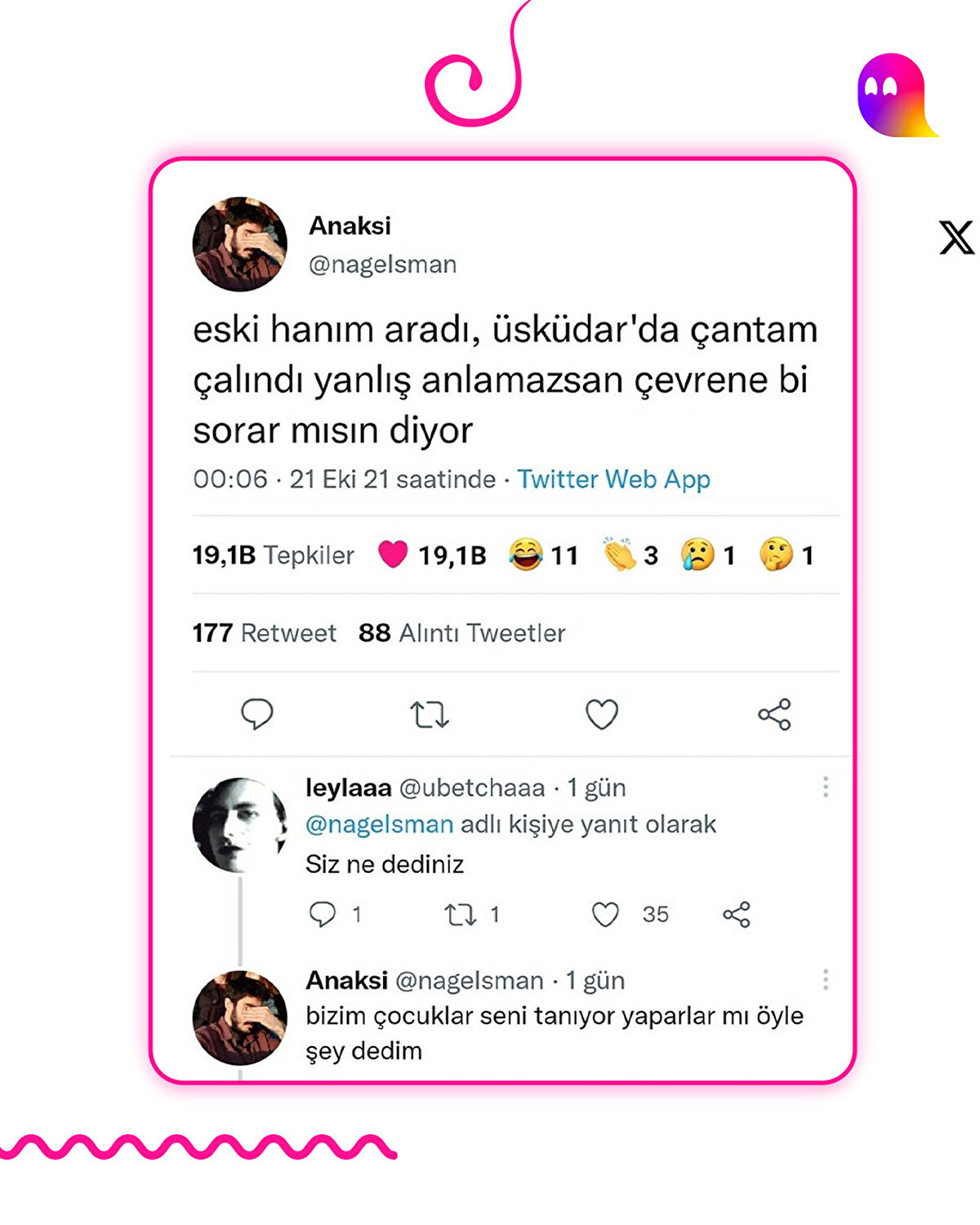
Task: Open the three-dot menu on Anaksi's reply
Action: (826, 978)
